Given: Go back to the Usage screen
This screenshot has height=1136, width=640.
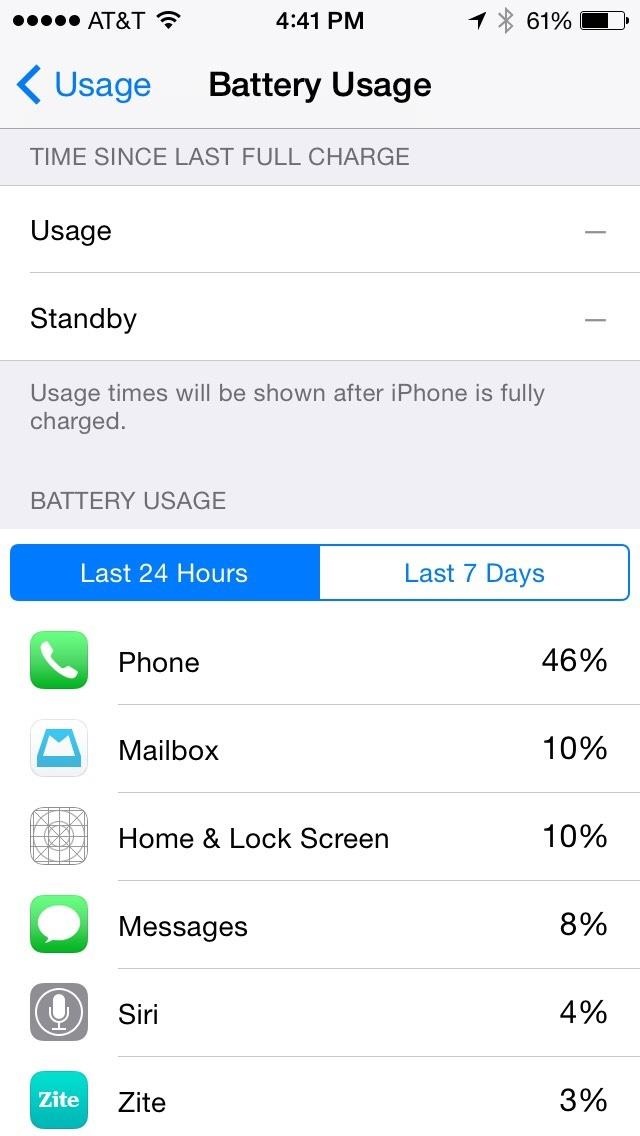Looking at the screenshot, I should pos(84,85).
